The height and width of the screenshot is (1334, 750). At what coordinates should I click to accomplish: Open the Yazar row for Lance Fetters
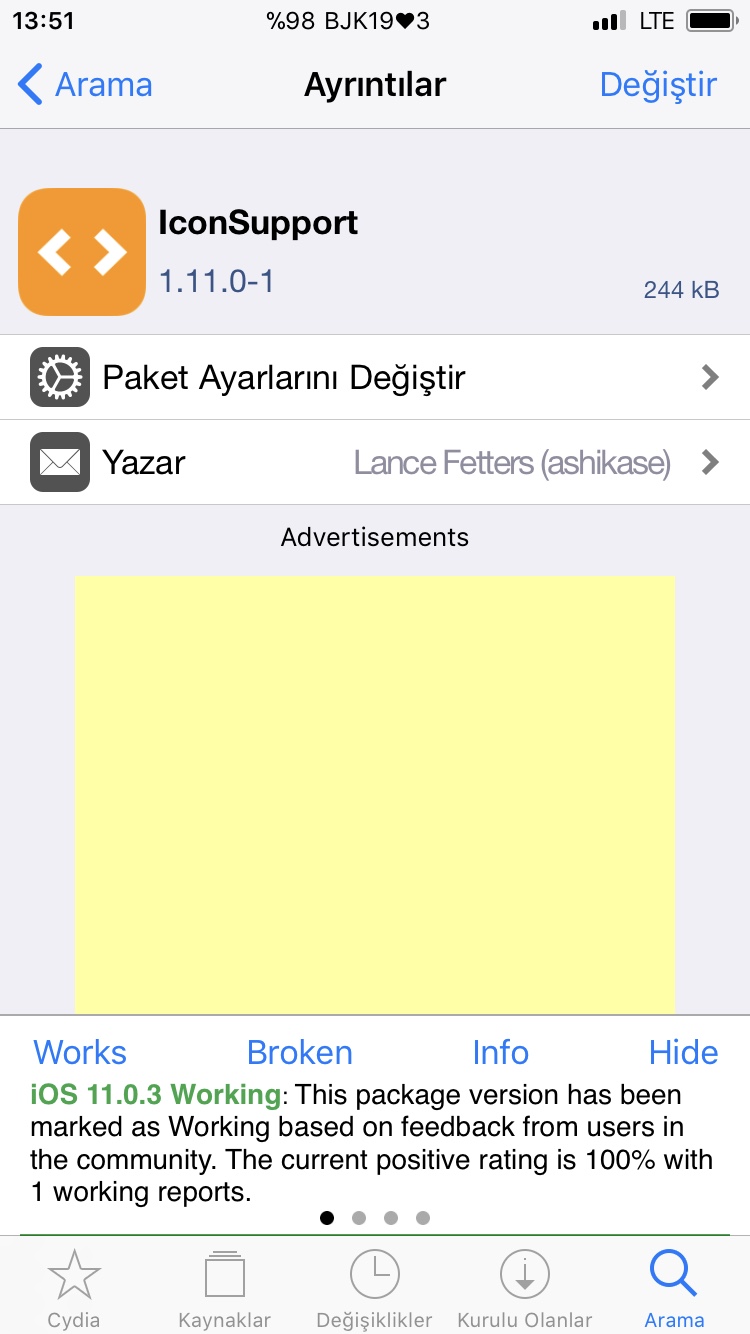375,462
